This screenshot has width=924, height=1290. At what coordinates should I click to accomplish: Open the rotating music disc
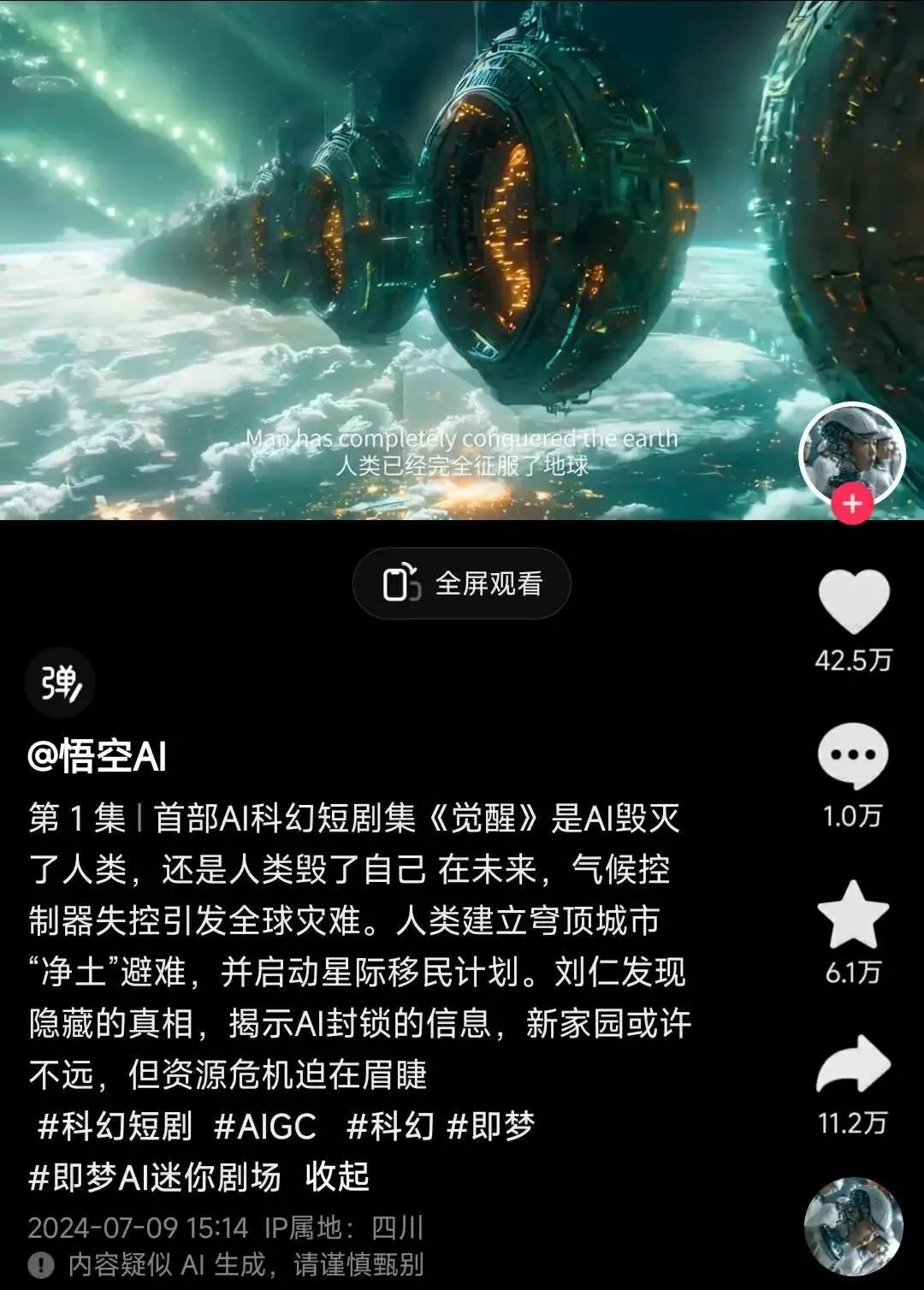[x=853, y=1227]
